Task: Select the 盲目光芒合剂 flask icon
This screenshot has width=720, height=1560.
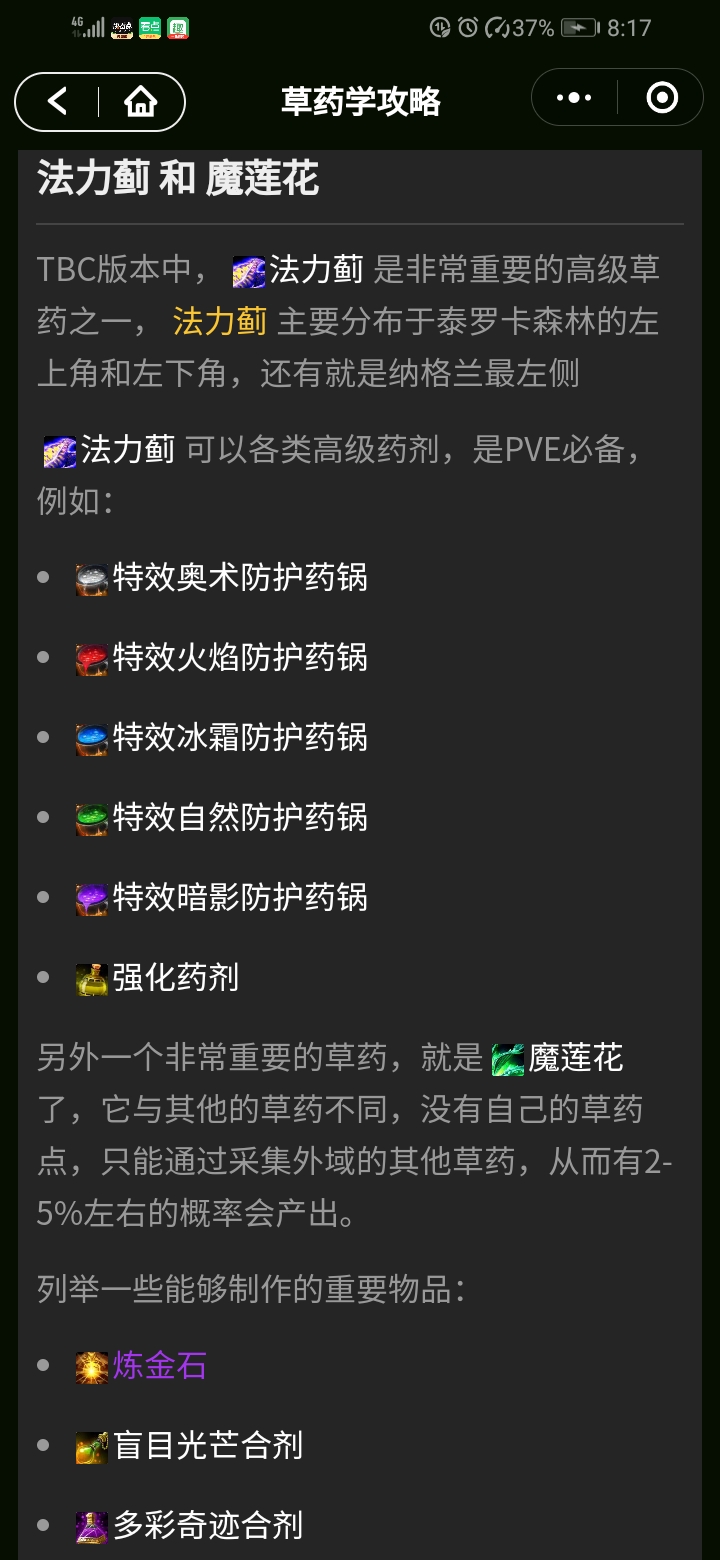Action: click(x=91, y=1446)
